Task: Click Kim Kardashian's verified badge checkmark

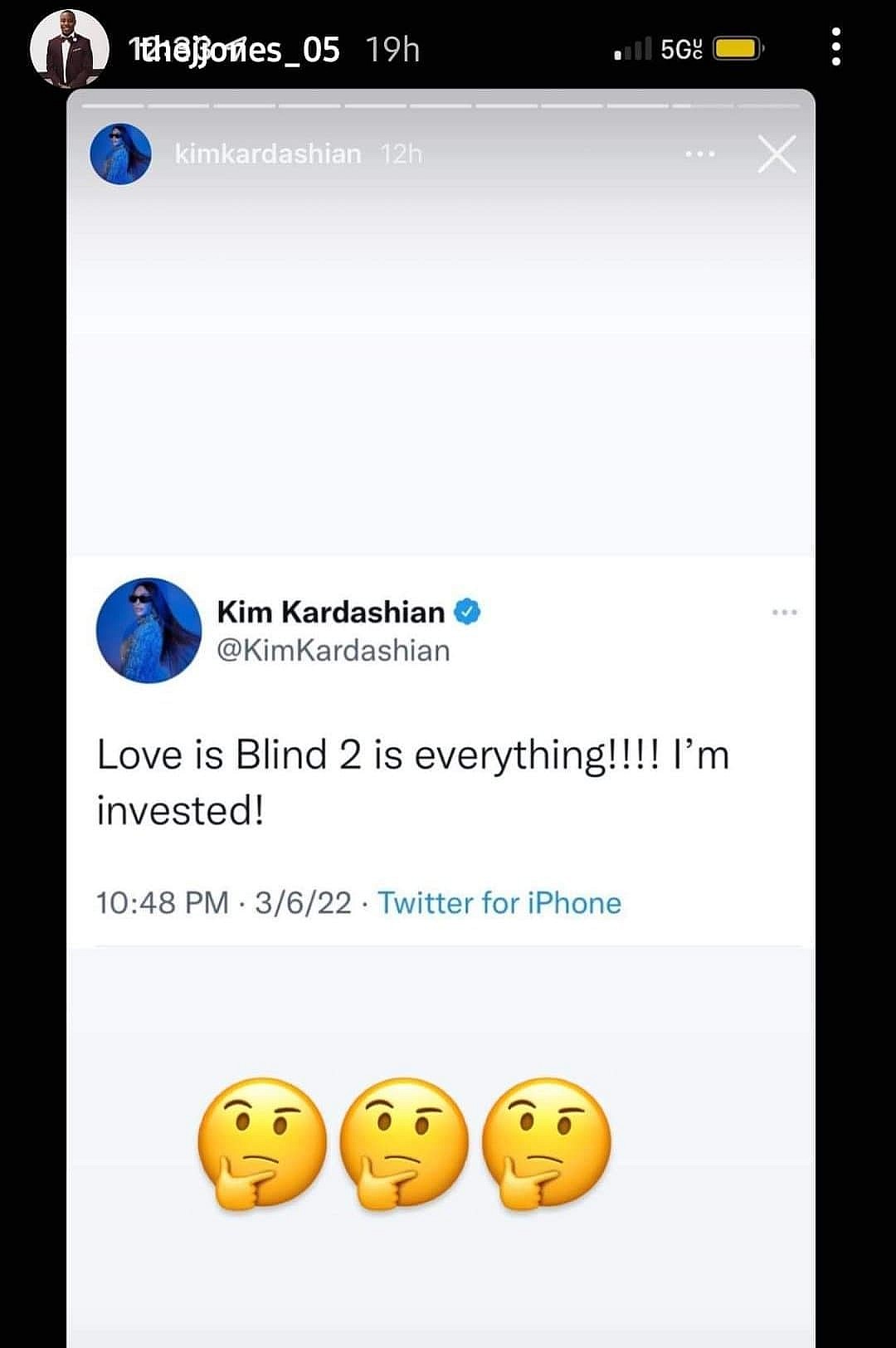Action: pos(469,611)
